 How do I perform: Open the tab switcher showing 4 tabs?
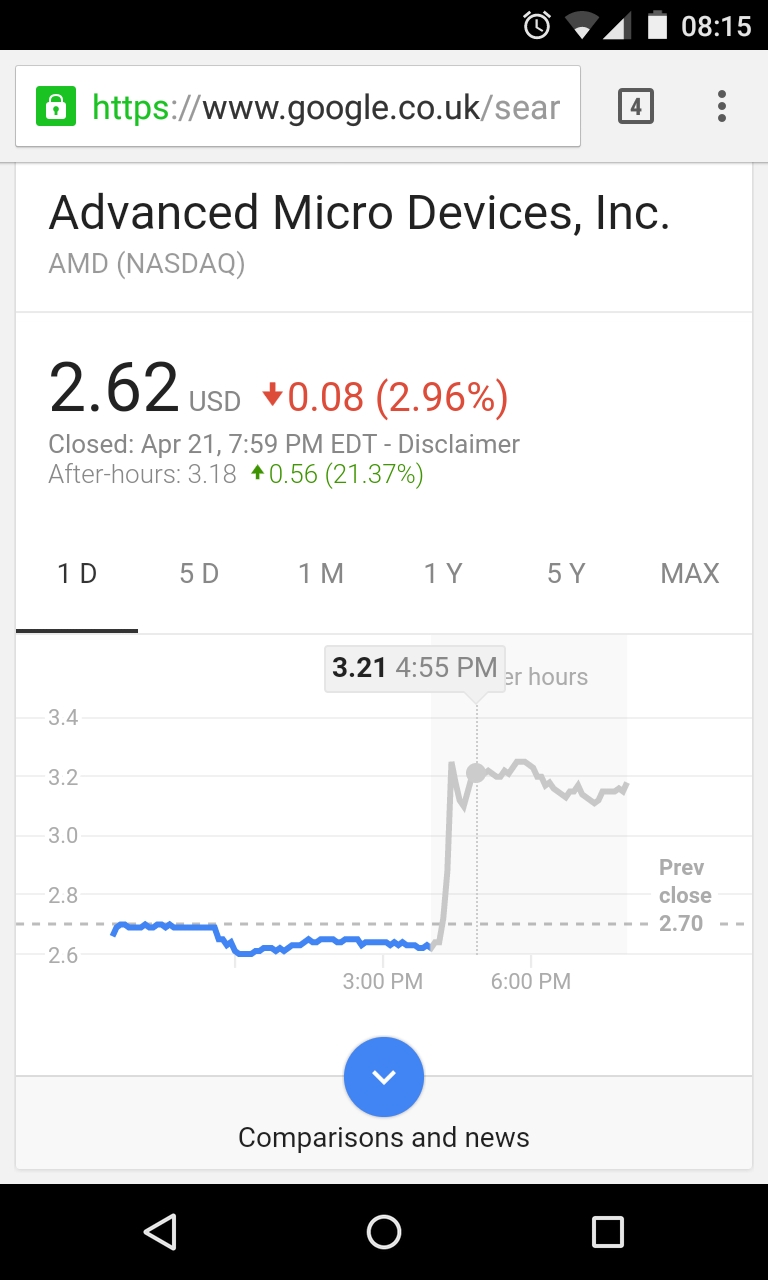pos(636,106)
